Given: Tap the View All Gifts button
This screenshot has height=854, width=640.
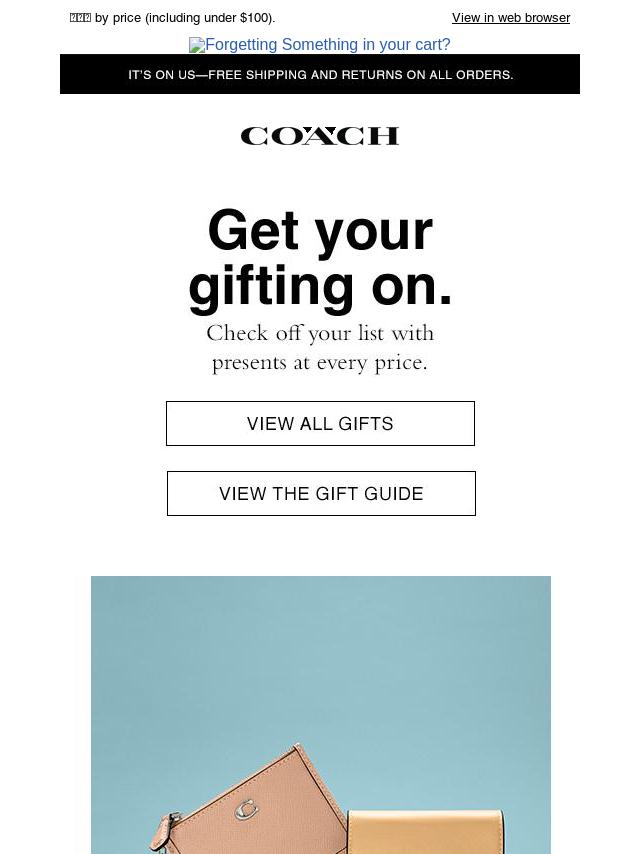Looking at the screenshot, I should (x=320, y=424).
